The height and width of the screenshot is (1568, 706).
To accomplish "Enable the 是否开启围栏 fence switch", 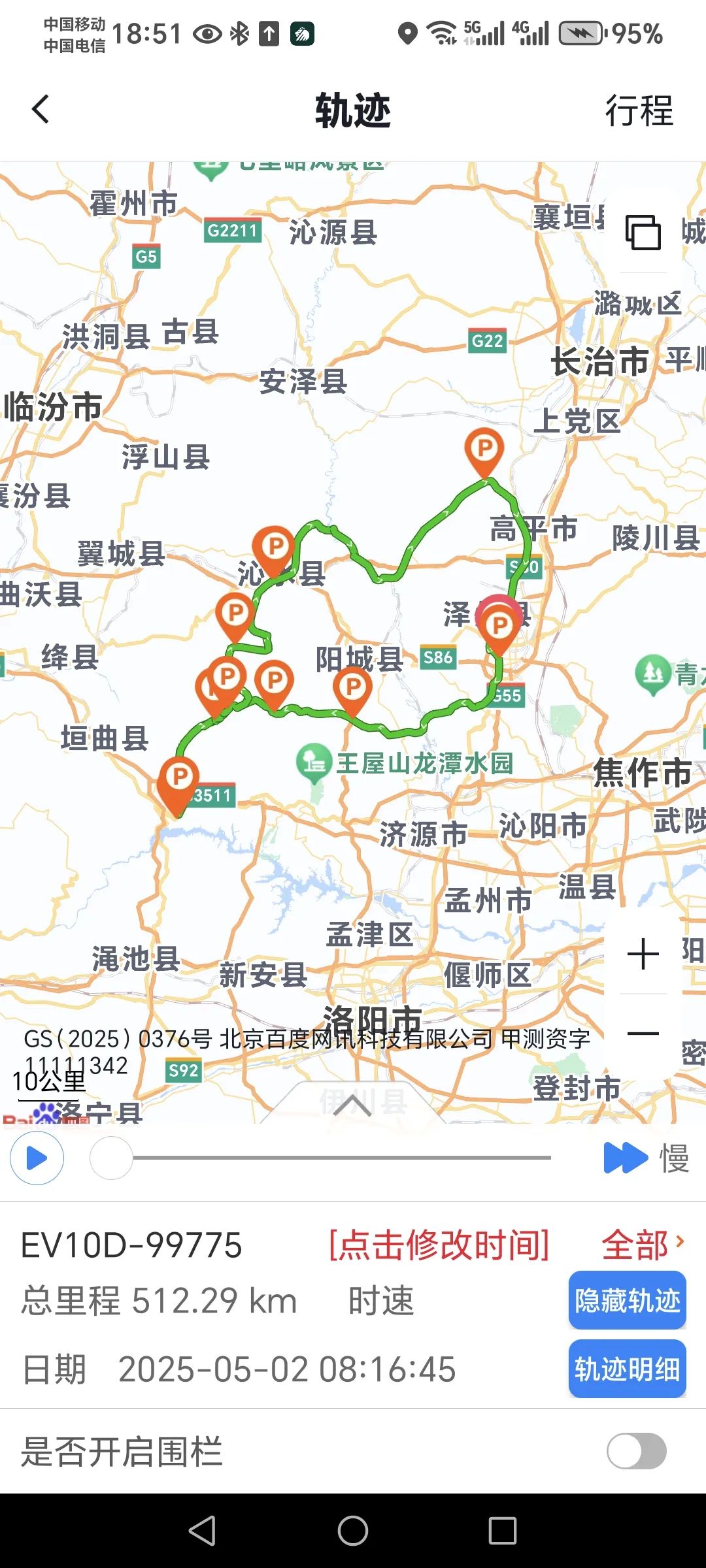I will [636, 1451].
